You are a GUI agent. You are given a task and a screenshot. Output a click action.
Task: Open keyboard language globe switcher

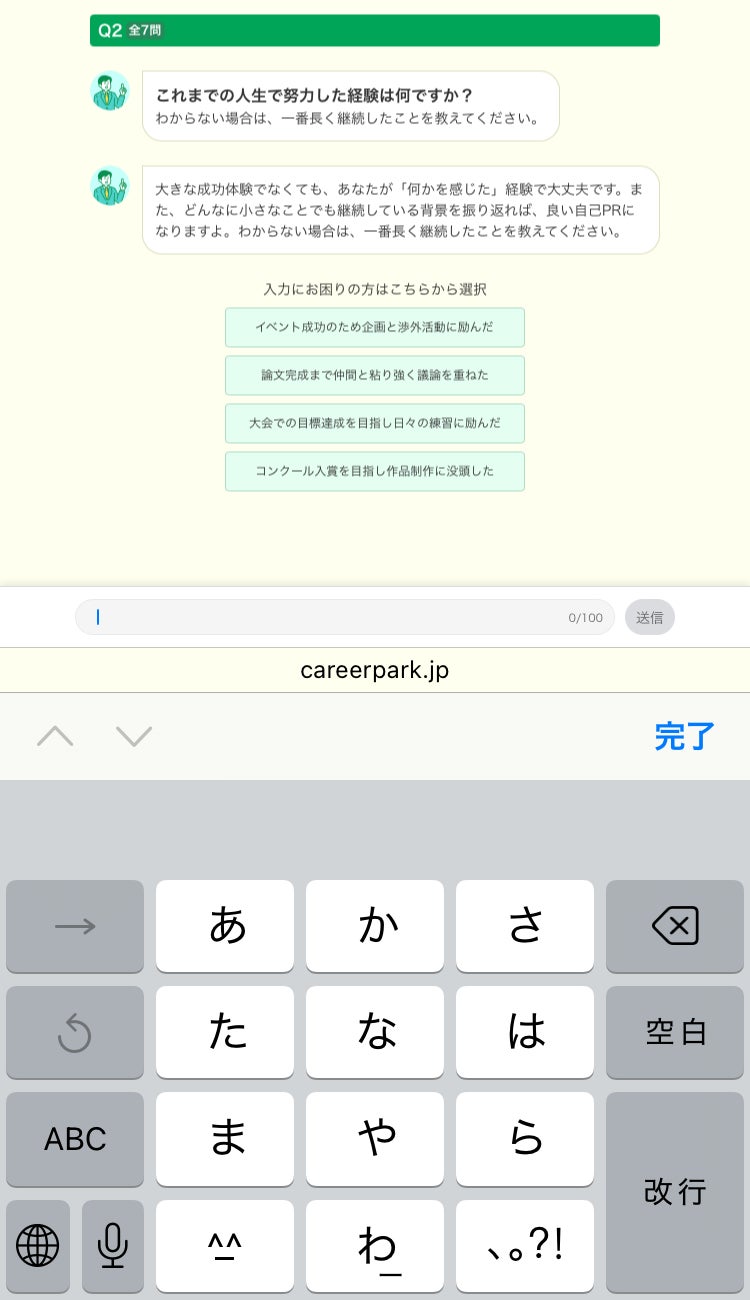coord(38,1246)
